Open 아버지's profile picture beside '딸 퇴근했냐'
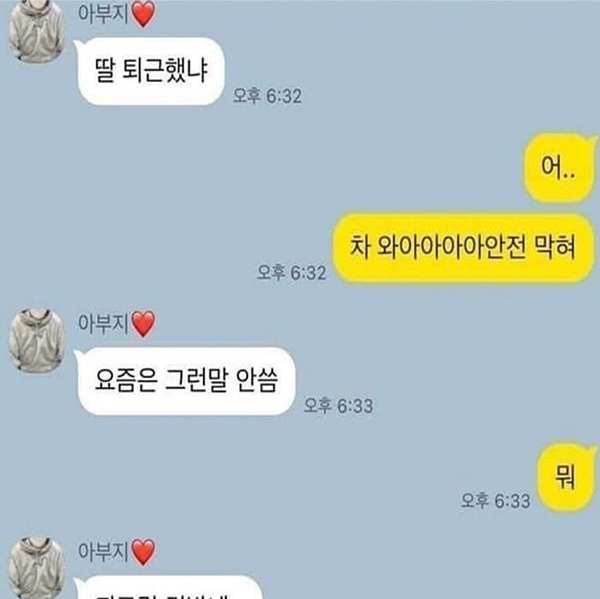This screenshot has width=600, height=599. [x=37, y=32]
